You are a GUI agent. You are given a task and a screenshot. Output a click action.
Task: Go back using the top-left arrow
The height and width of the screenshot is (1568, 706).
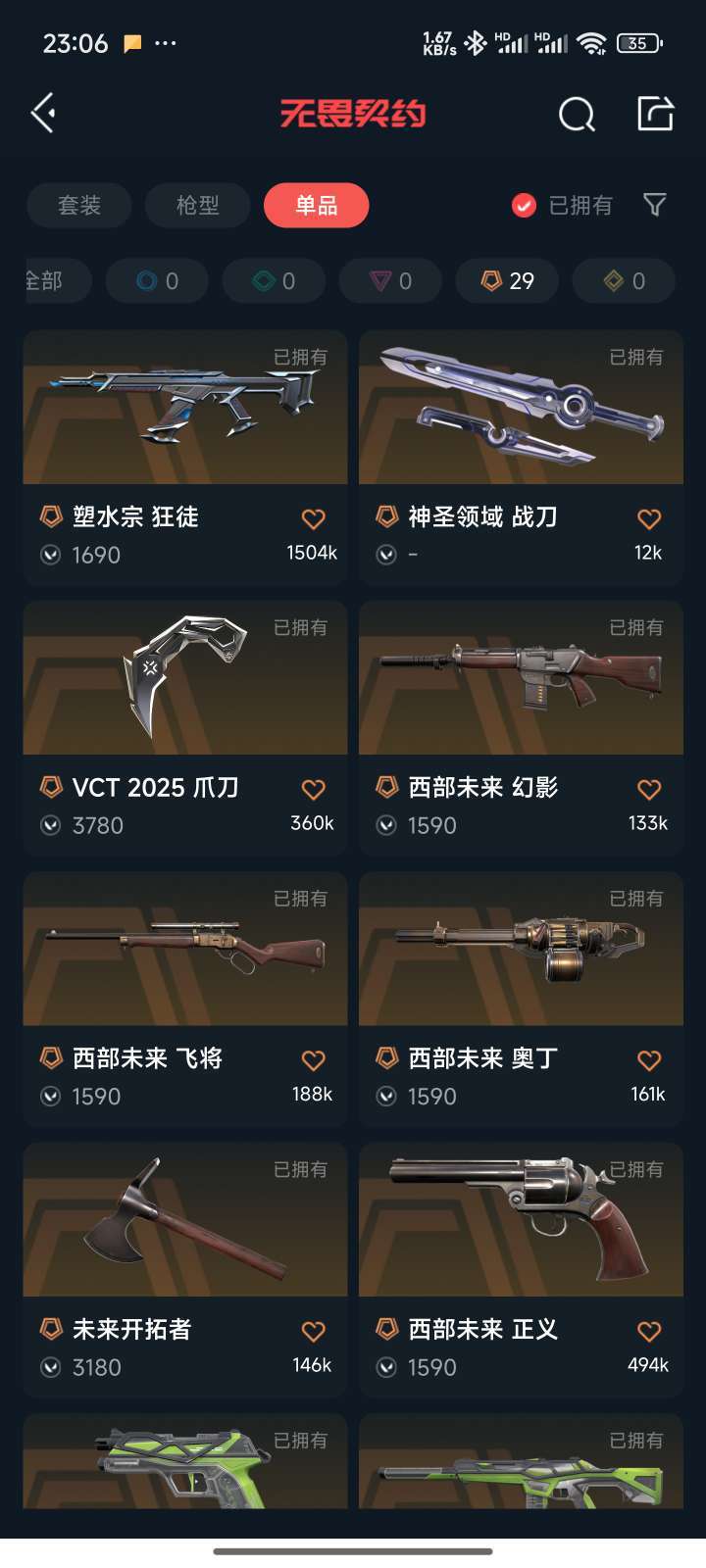coord(43,114)
